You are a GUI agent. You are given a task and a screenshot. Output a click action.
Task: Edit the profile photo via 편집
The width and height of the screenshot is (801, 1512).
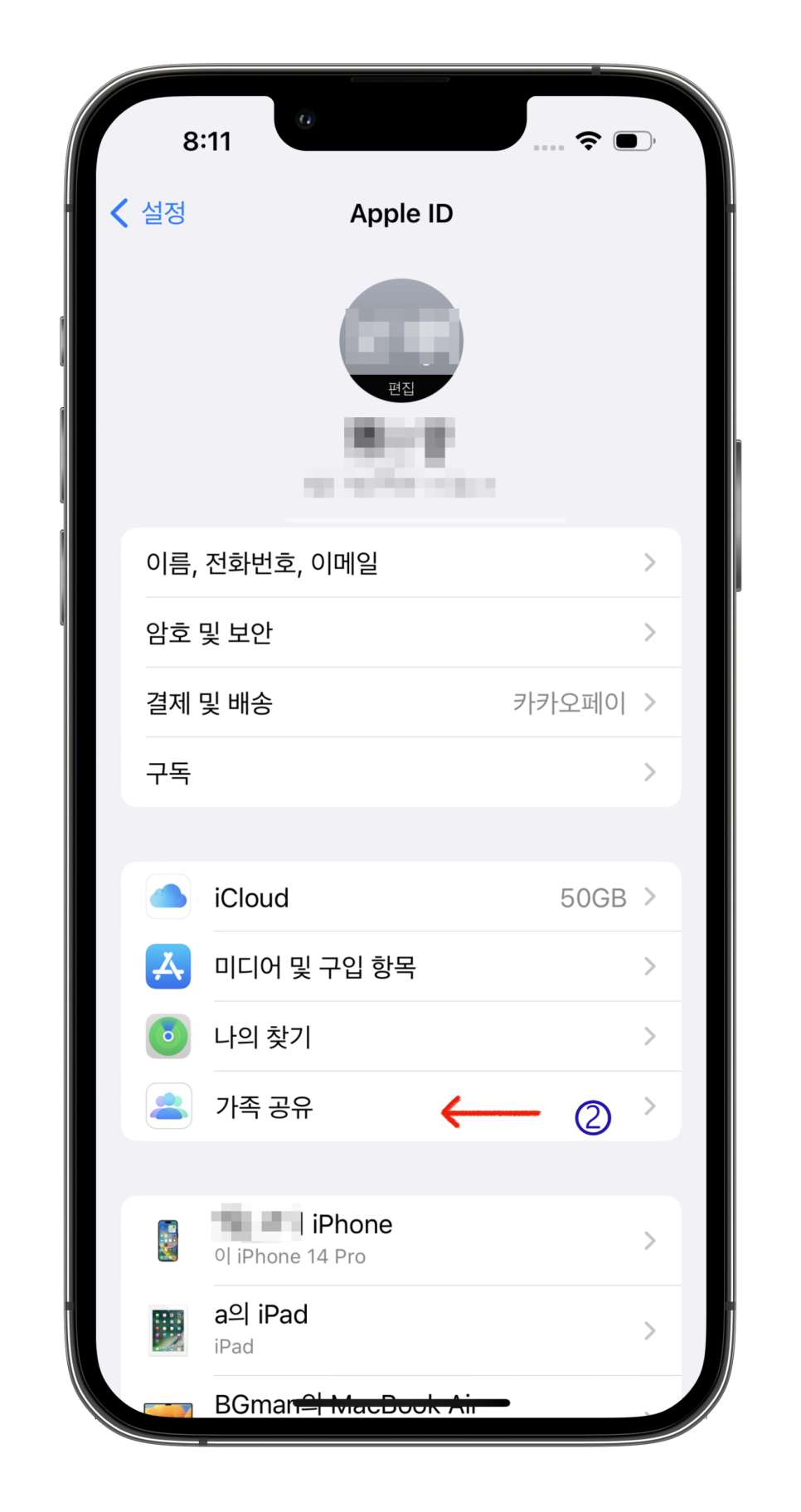coord(401,387)
